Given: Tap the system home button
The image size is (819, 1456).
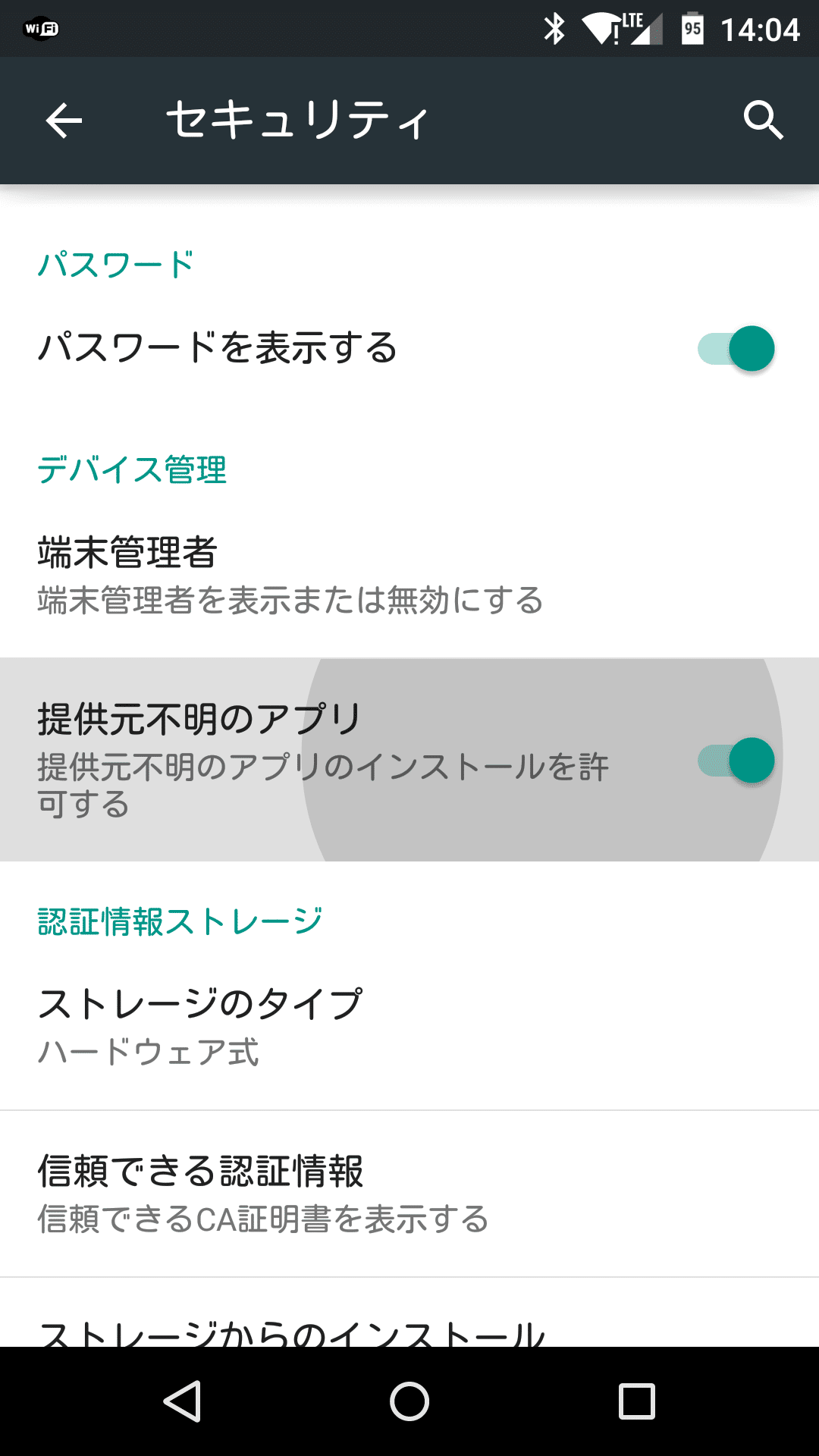Looking at the screenshot, I should [409, 1401].
